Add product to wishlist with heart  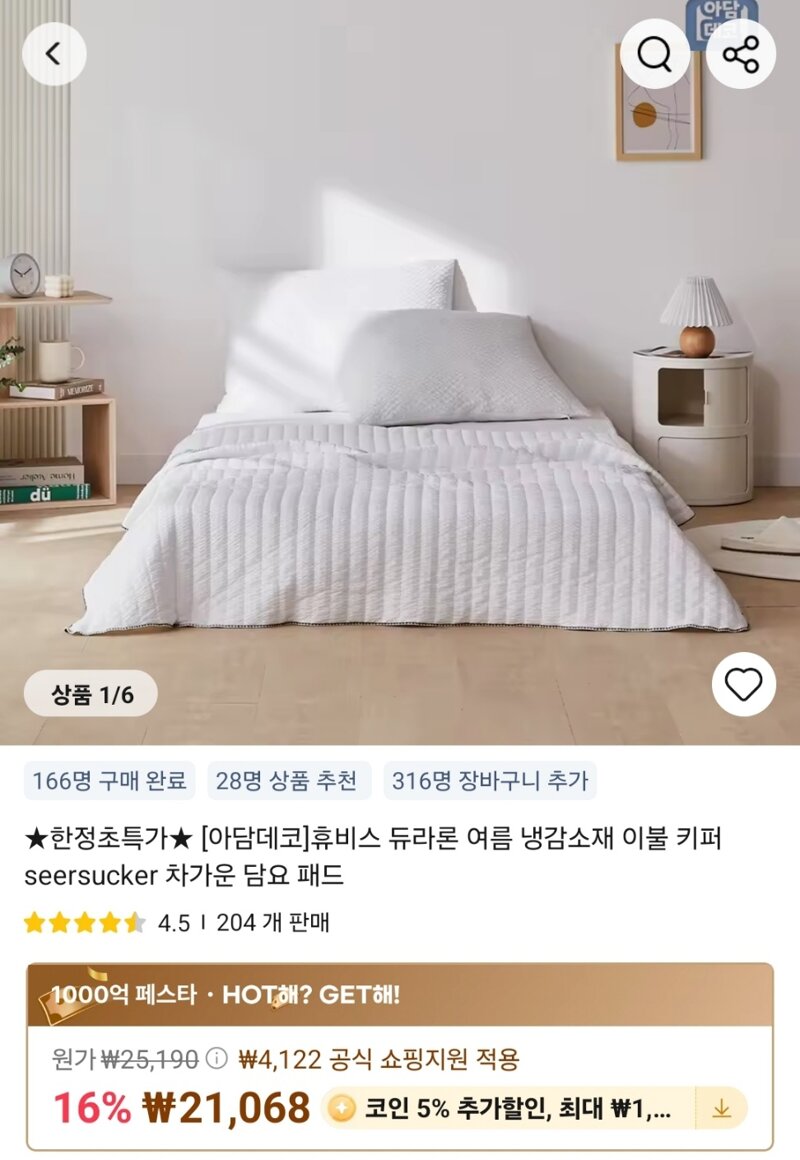coord(743,684)
